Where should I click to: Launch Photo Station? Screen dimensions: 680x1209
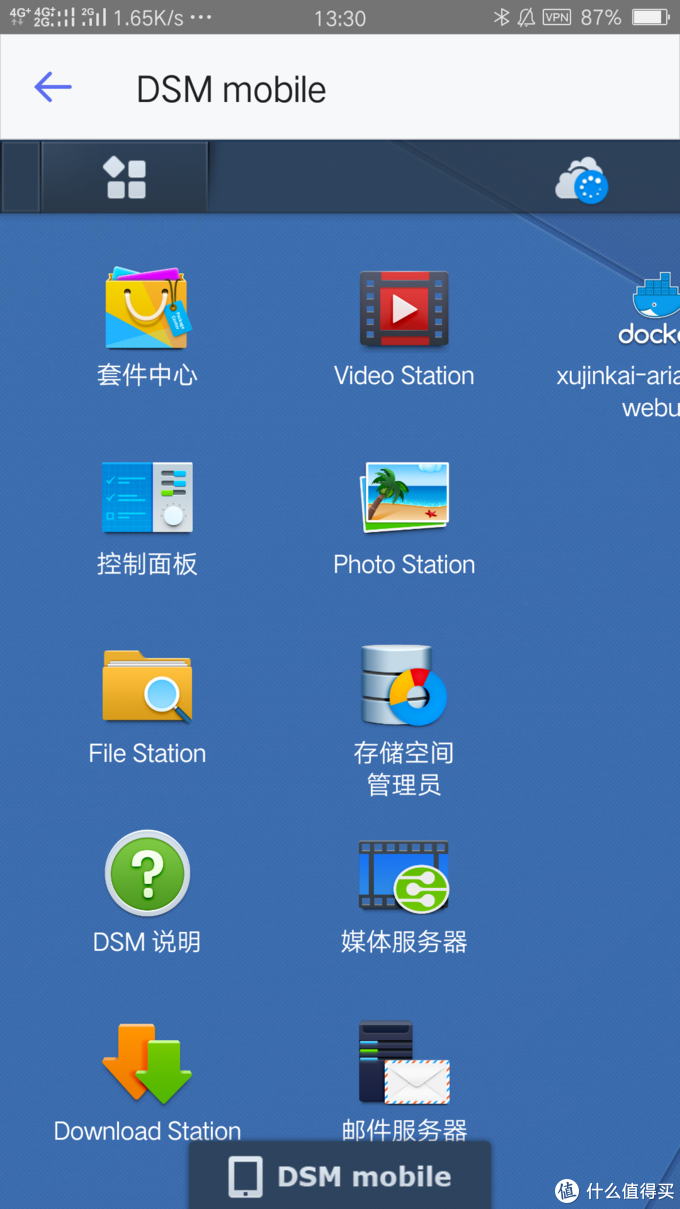[404, 498]
